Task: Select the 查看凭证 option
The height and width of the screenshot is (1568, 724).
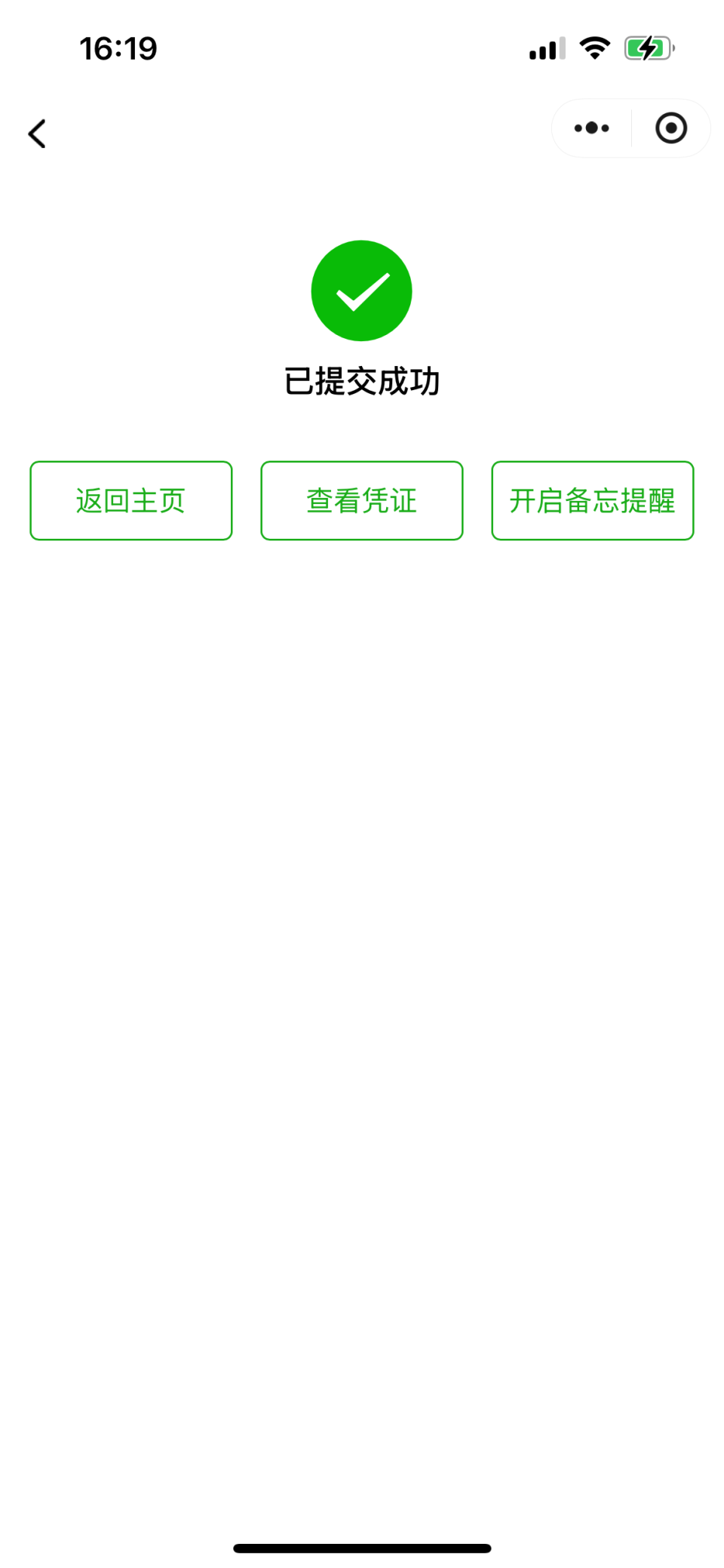Action: tap(361, 500)
